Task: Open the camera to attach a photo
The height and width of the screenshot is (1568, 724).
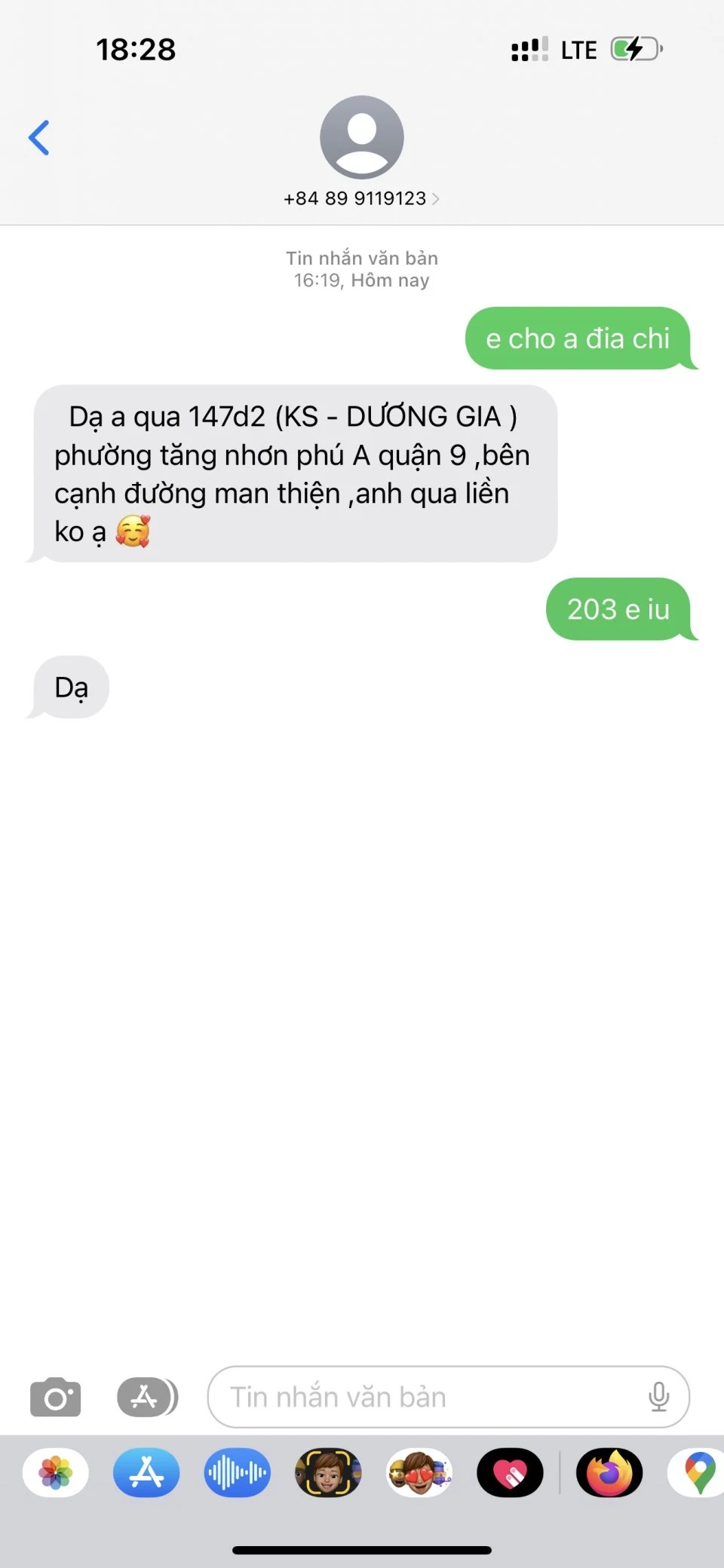Action: tap(55, 1397)
